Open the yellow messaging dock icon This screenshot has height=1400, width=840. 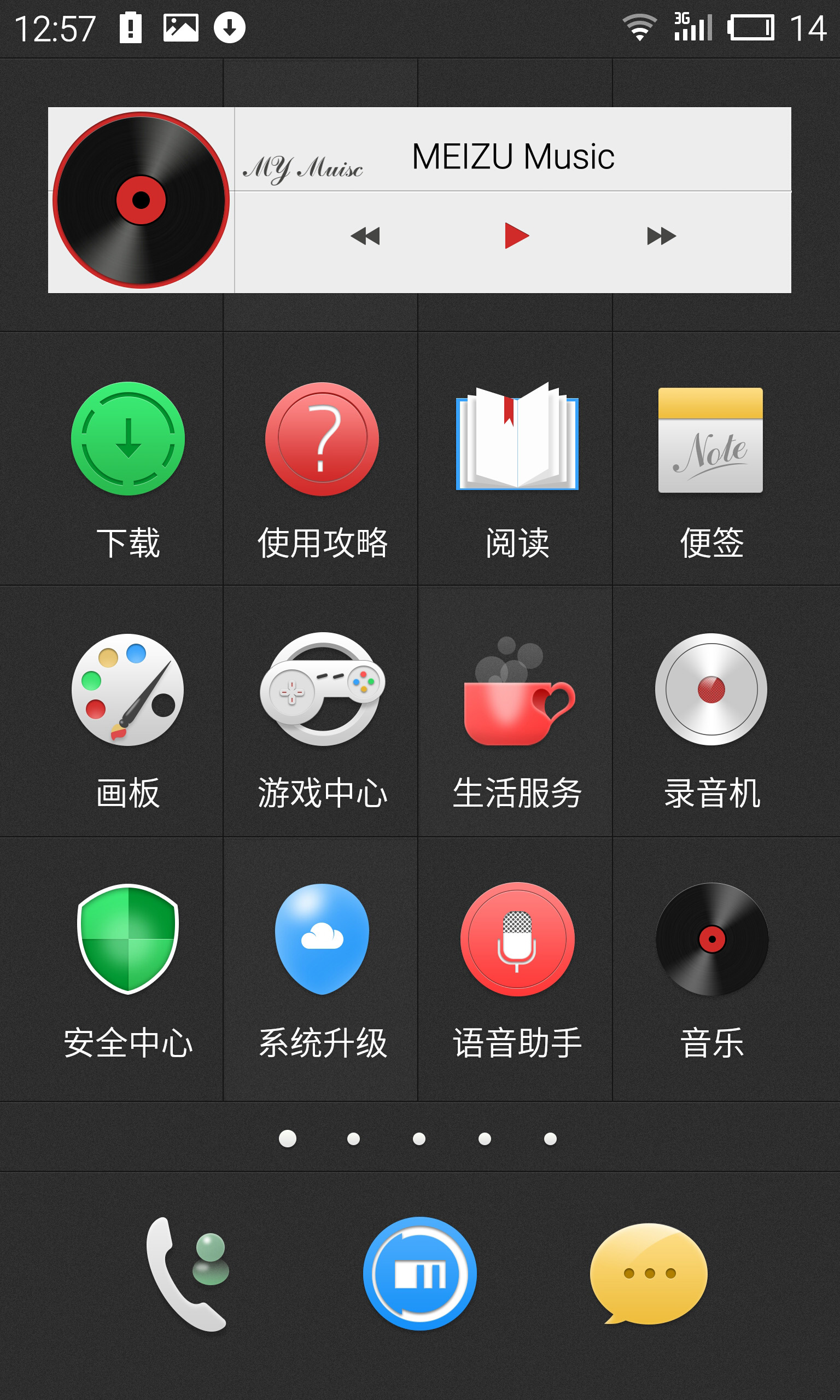pyautogui.click(x=649, y=1273)
